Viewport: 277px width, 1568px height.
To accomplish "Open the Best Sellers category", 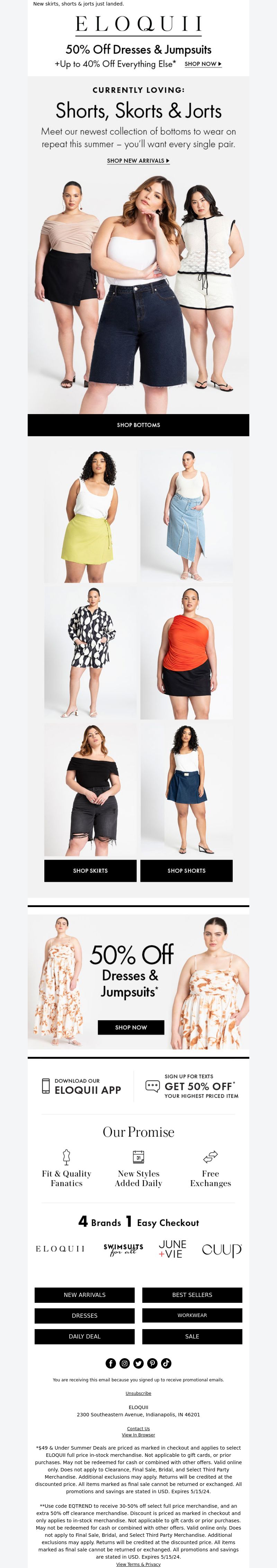I will point(192,1295).
